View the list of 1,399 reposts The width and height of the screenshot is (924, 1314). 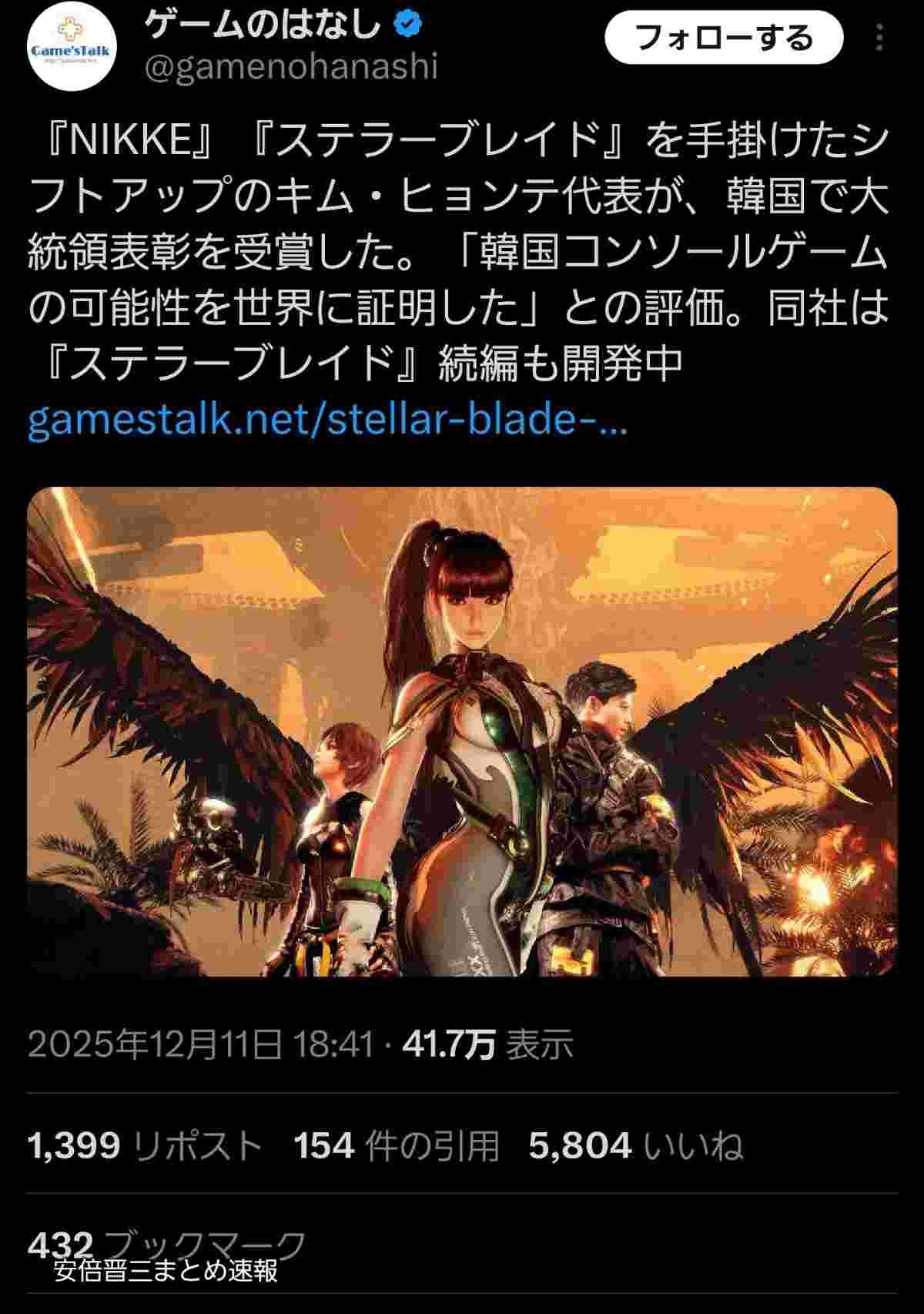145,1145
